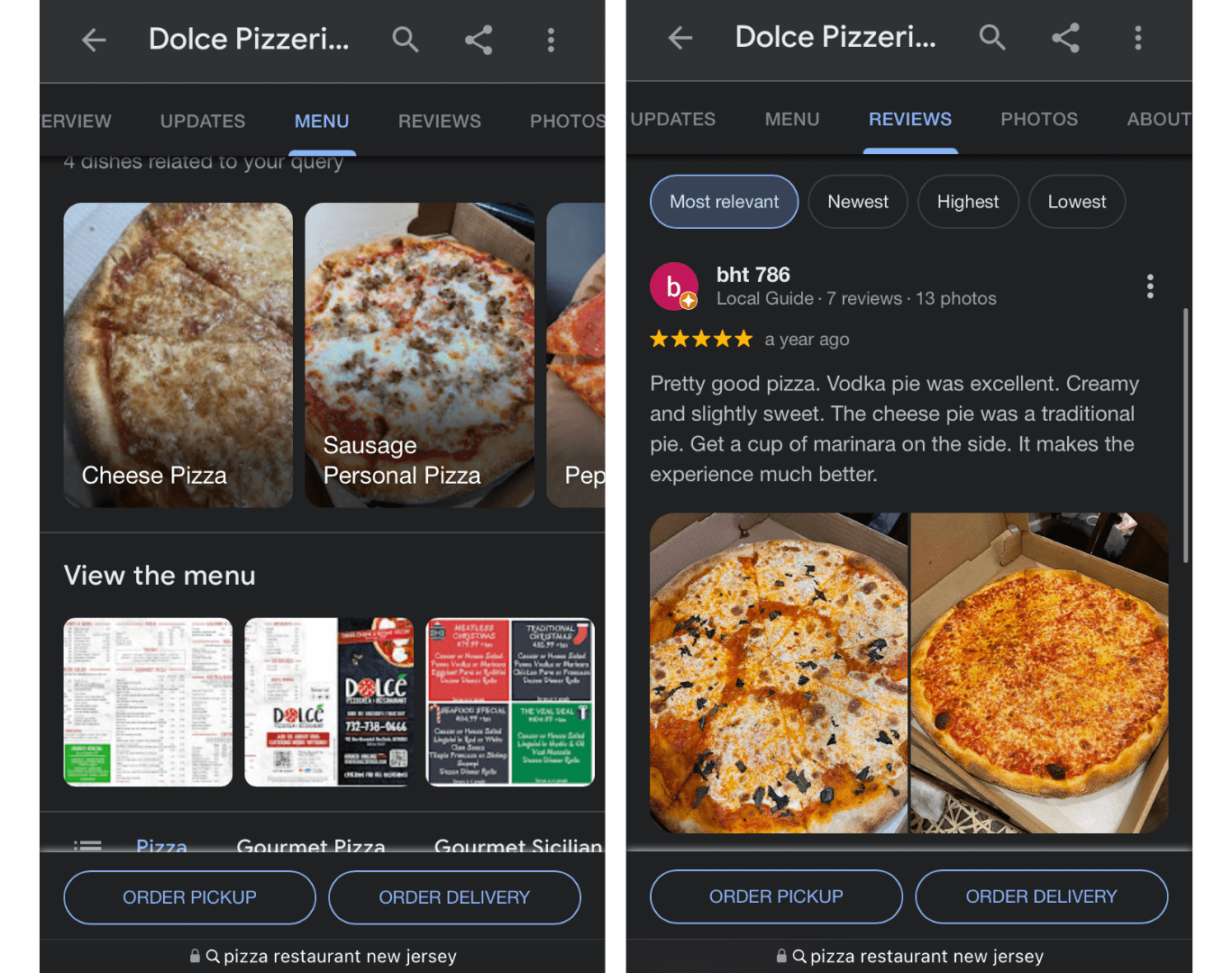The height and width of the screenshot is (973, 1232).
Task: Open the red and green specials menu photo
Action: pyautogui.click(x=510, y=702)
